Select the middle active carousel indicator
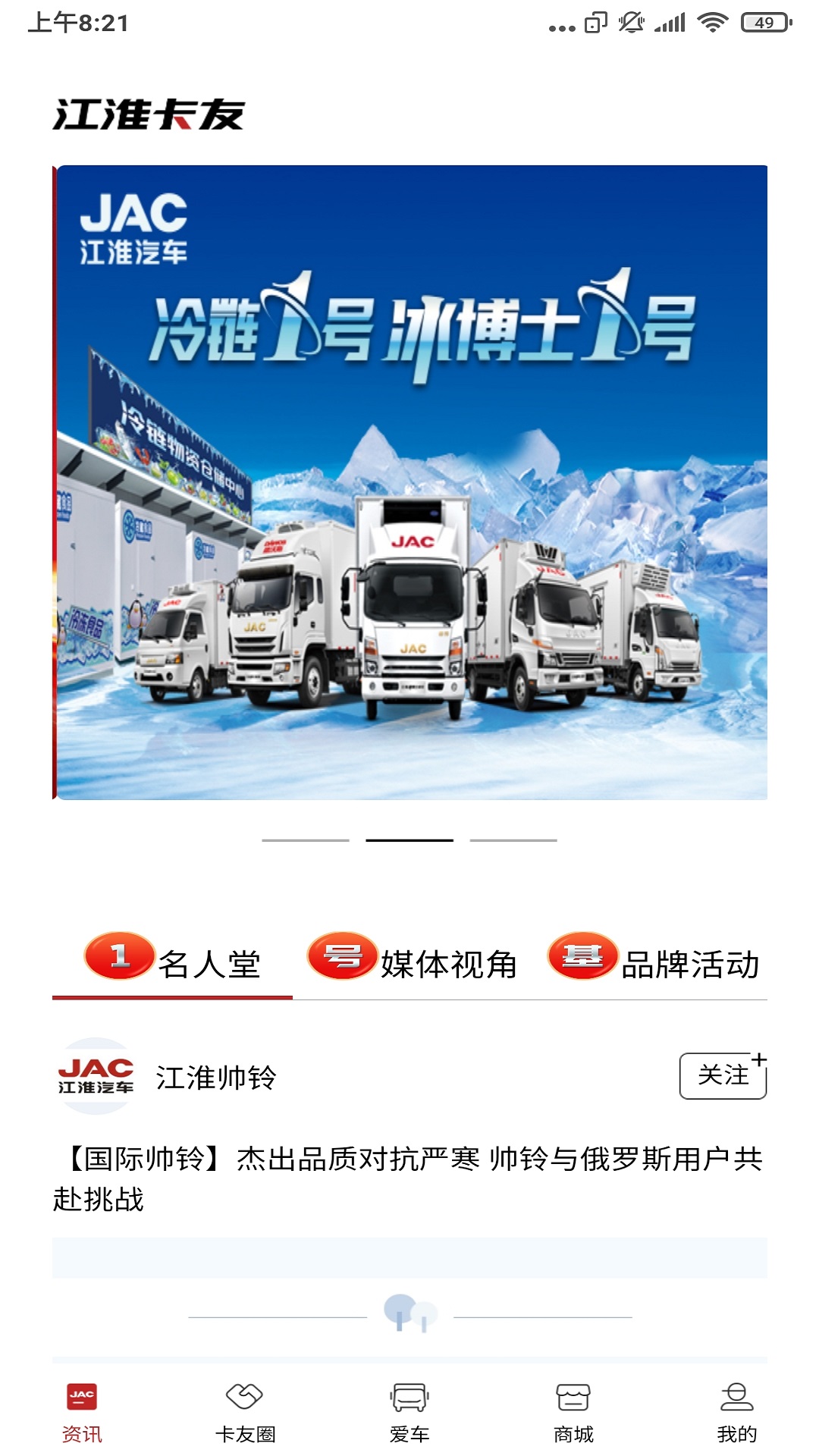This screenshot has width=819, height=1456. (x=409, y=840)
